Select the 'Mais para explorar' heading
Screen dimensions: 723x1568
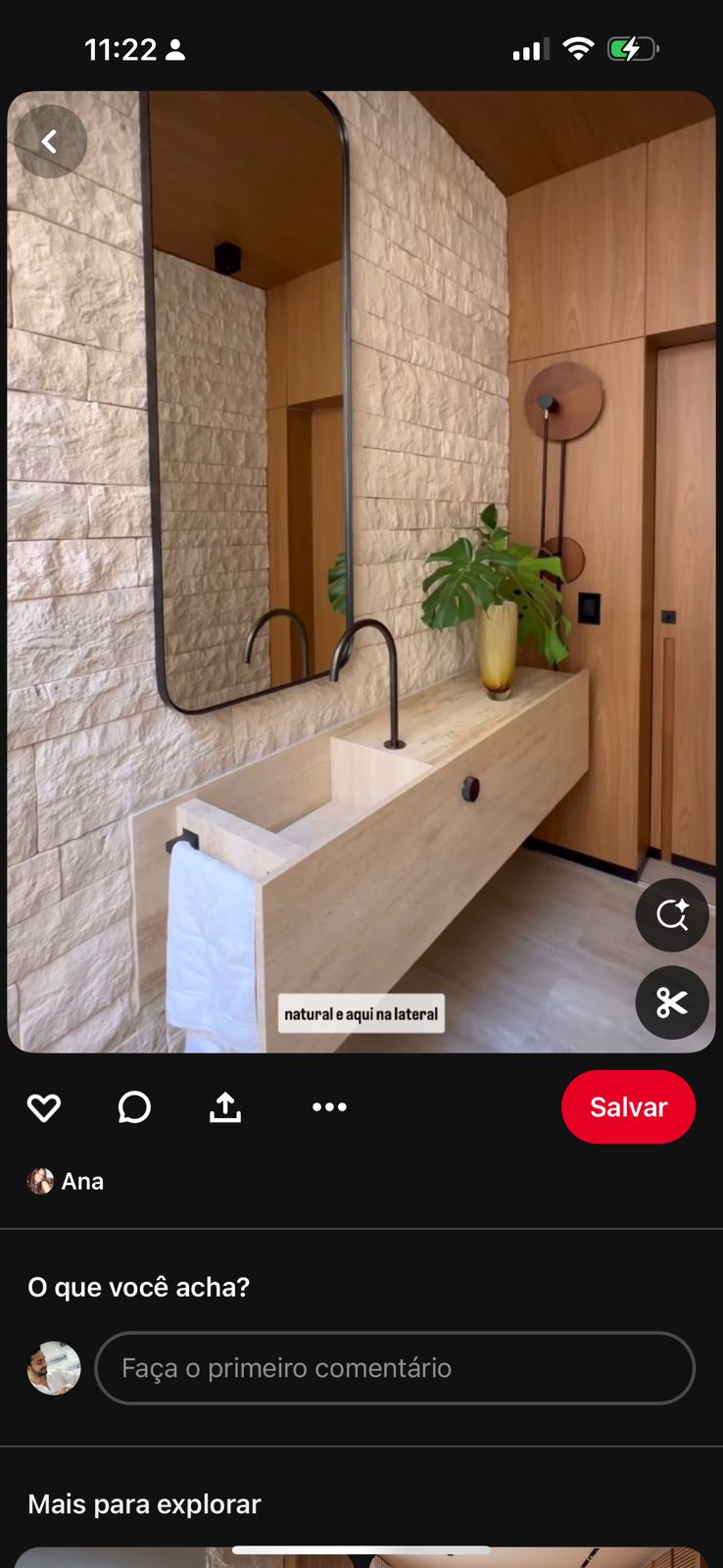click(x=144, y=1503)
